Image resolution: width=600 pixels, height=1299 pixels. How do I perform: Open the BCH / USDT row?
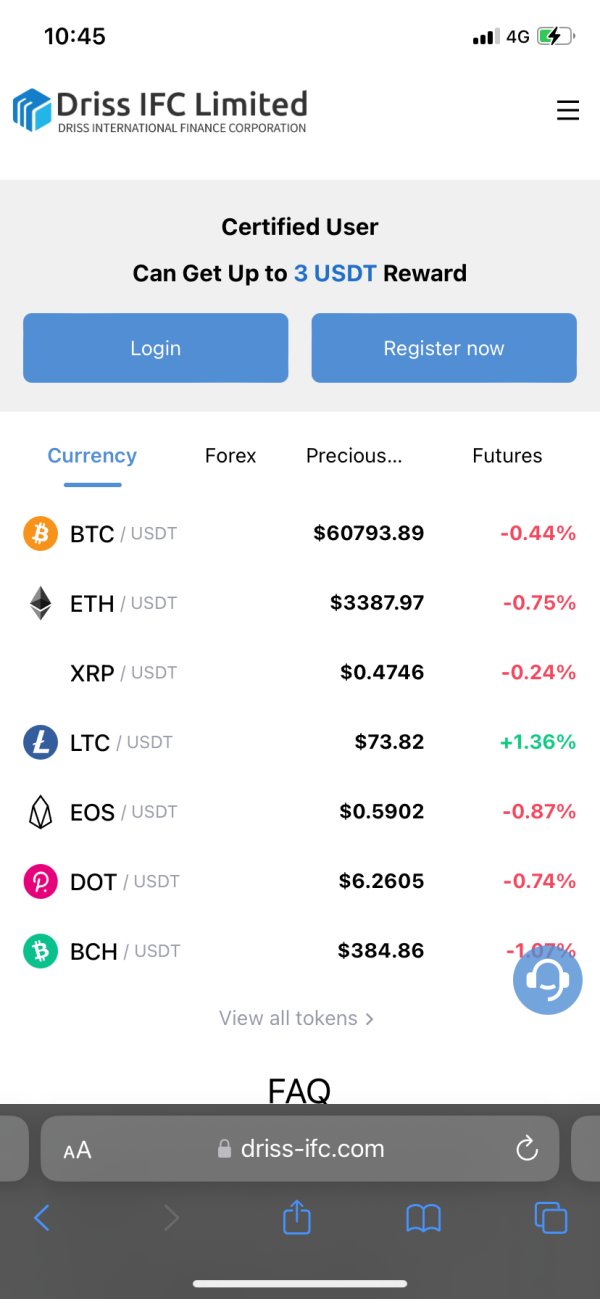click(x=300, y=951)
